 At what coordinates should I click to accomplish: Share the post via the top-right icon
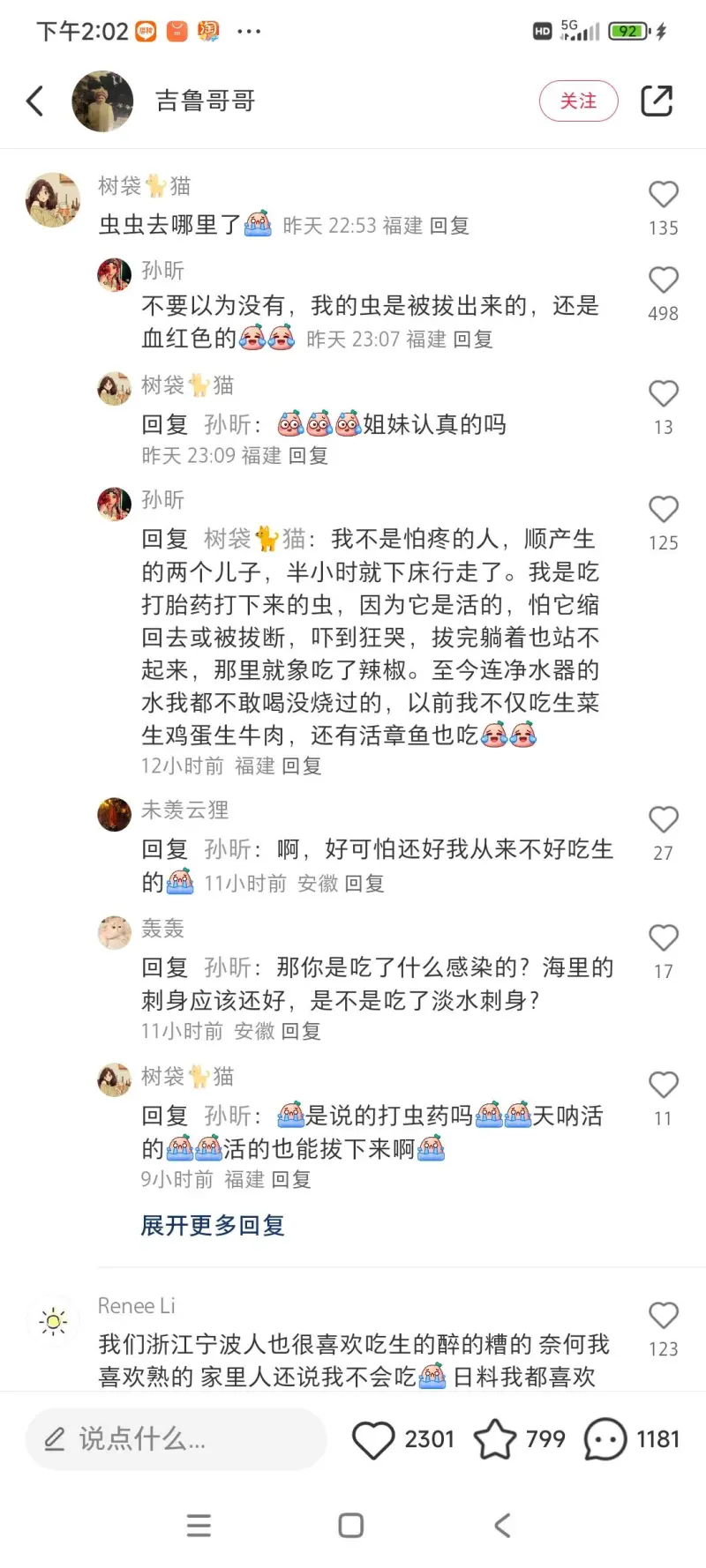coord(657,101)
